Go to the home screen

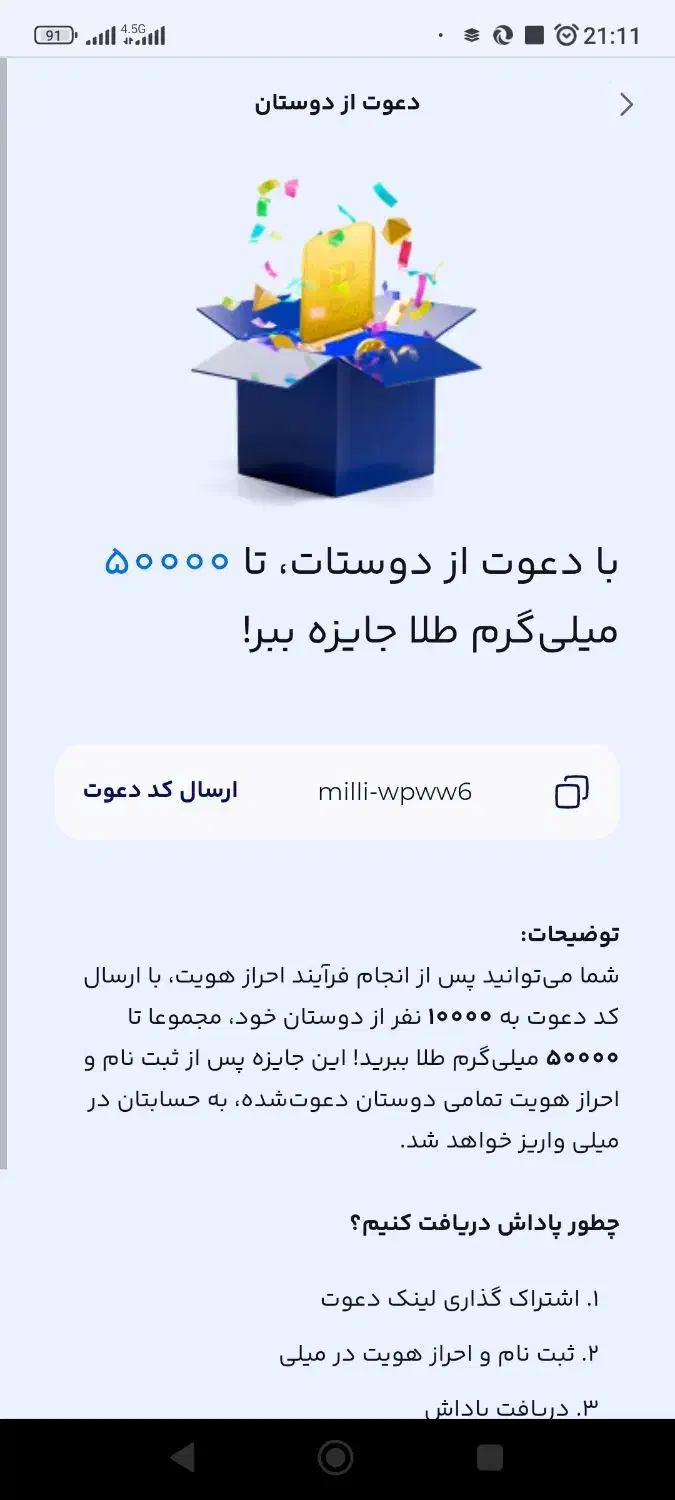click(x=336, y=1458)
